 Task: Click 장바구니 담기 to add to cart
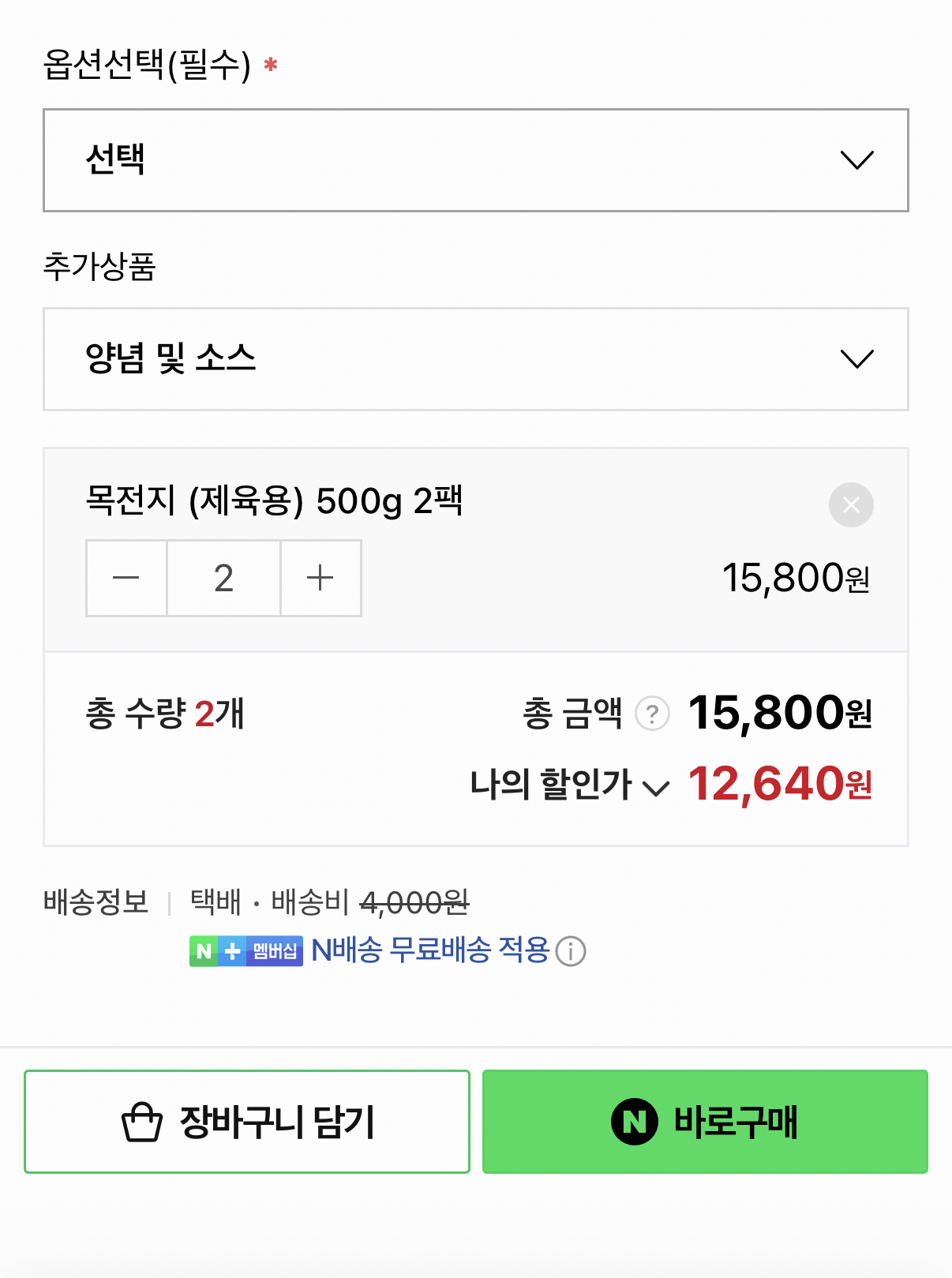click(247, 1122)
